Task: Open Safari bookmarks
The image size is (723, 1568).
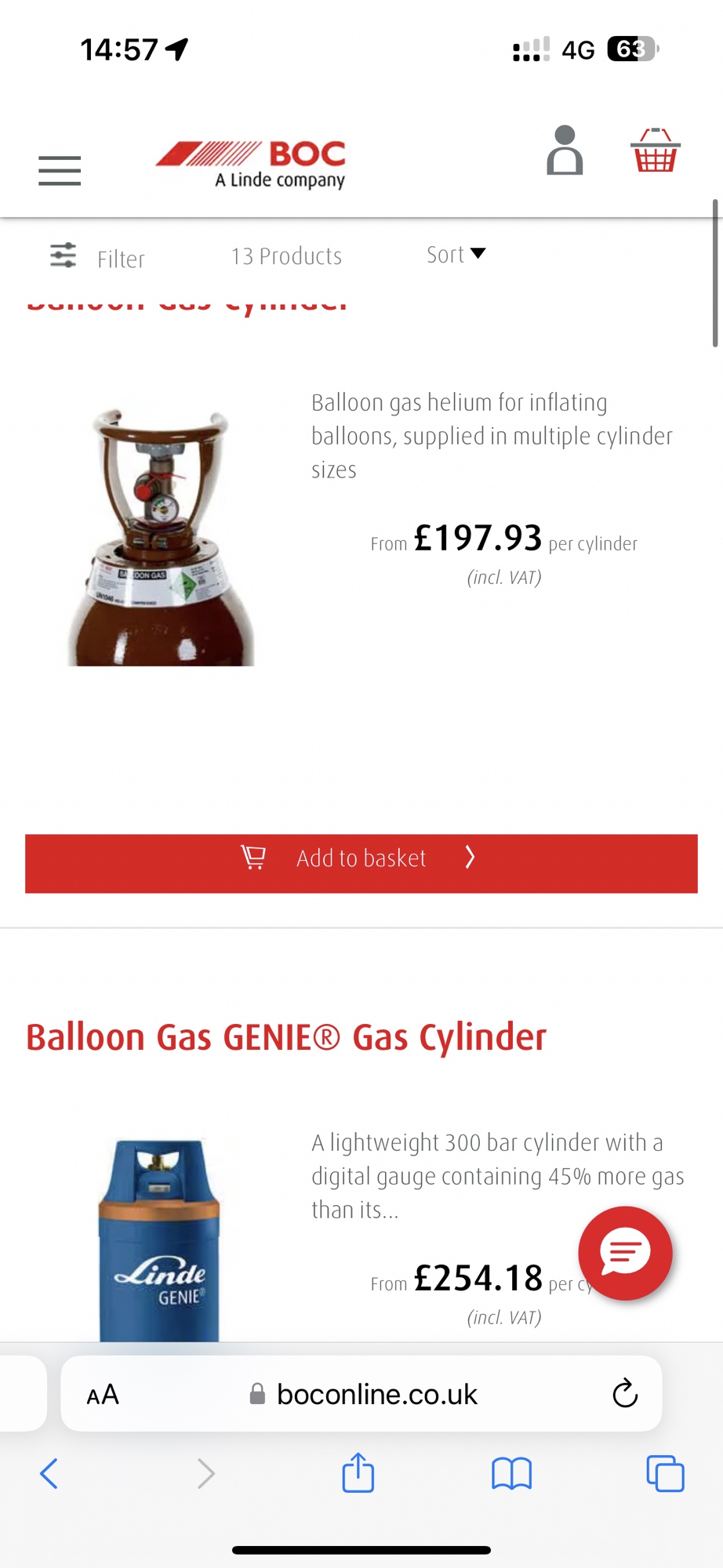Action: [x=511, y=1474]
